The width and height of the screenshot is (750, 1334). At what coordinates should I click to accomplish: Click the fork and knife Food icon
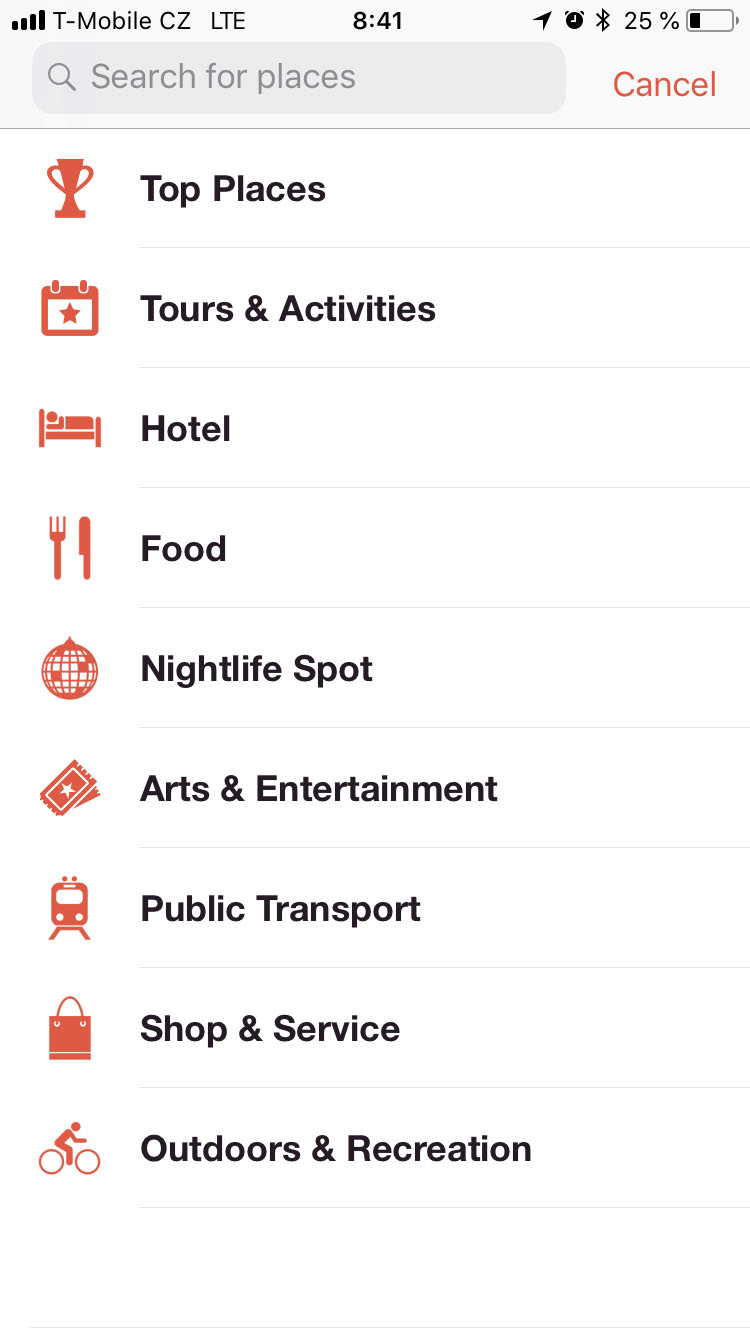point(69,548)
